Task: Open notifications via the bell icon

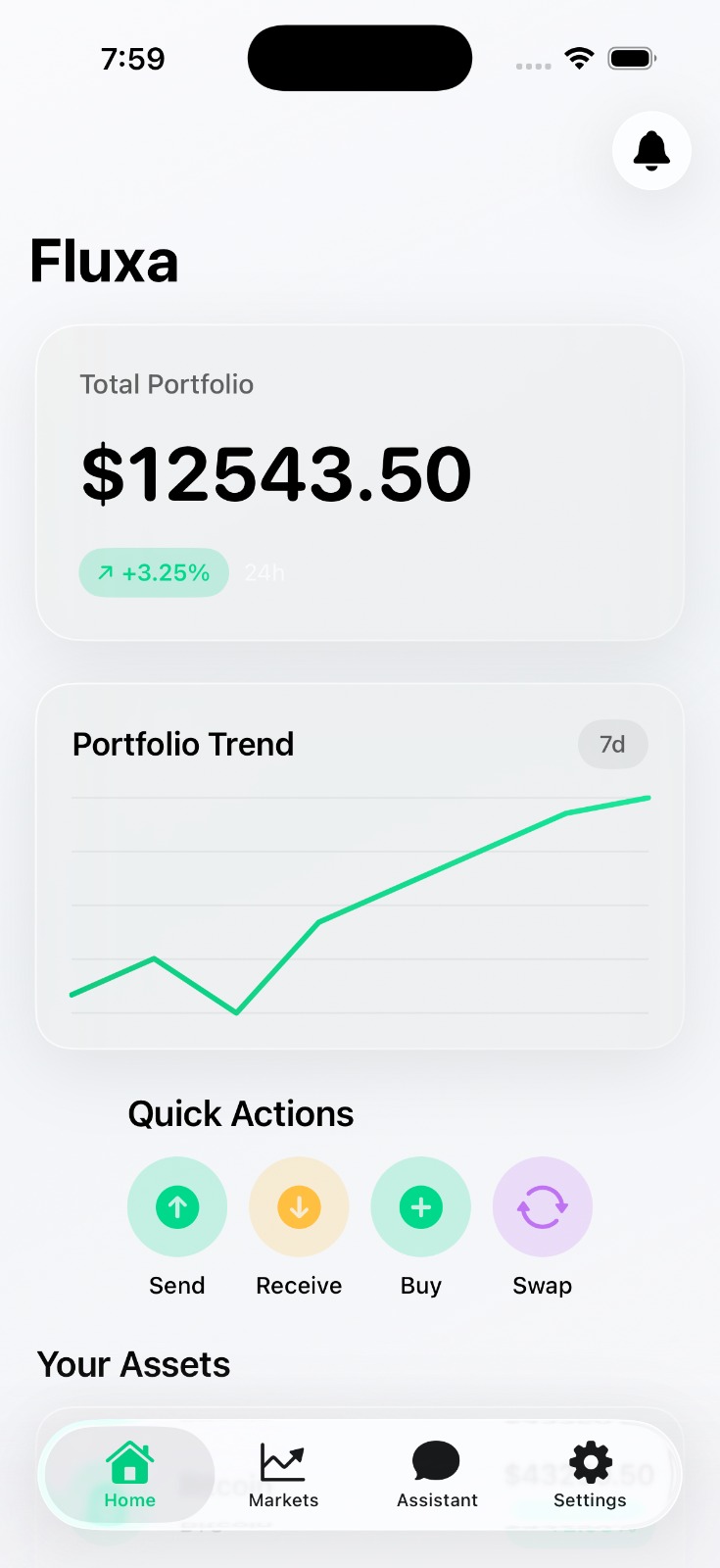Action: 651,151
